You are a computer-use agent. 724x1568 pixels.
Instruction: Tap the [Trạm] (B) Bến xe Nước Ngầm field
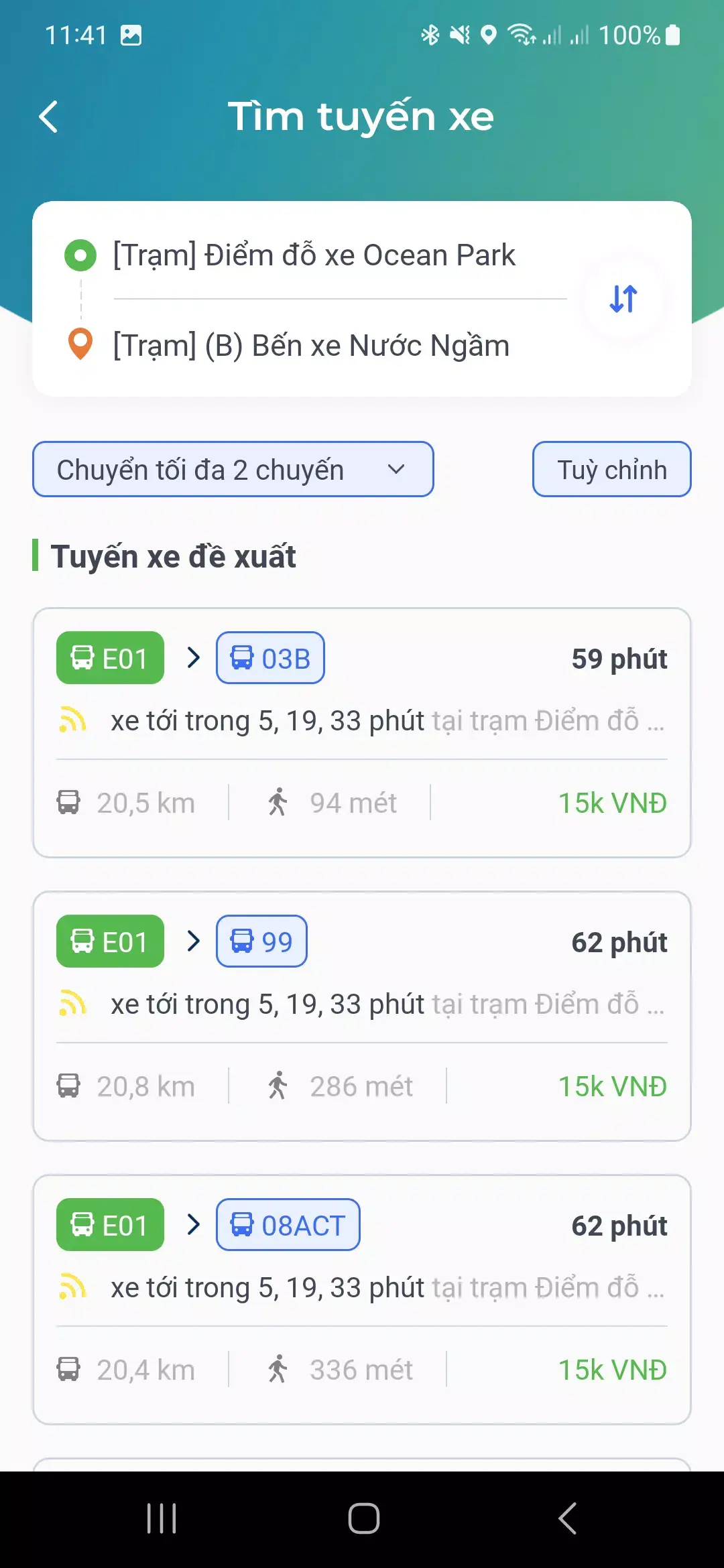point(310,346)
